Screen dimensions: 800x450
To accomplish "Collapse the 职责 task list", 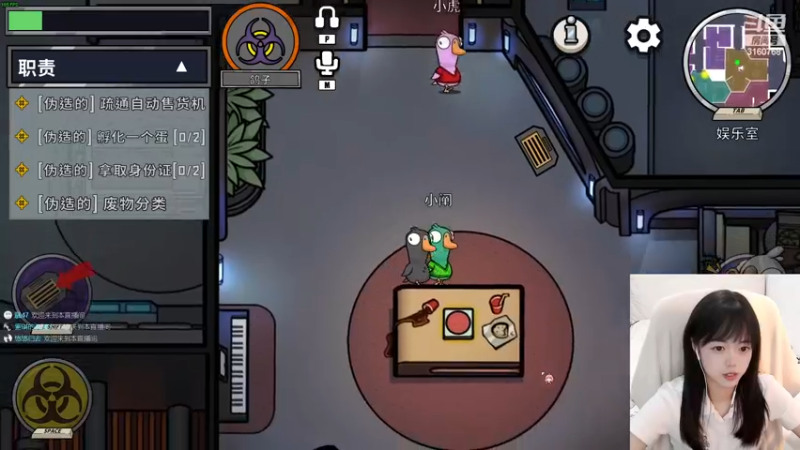I will (x=181, y=68).
